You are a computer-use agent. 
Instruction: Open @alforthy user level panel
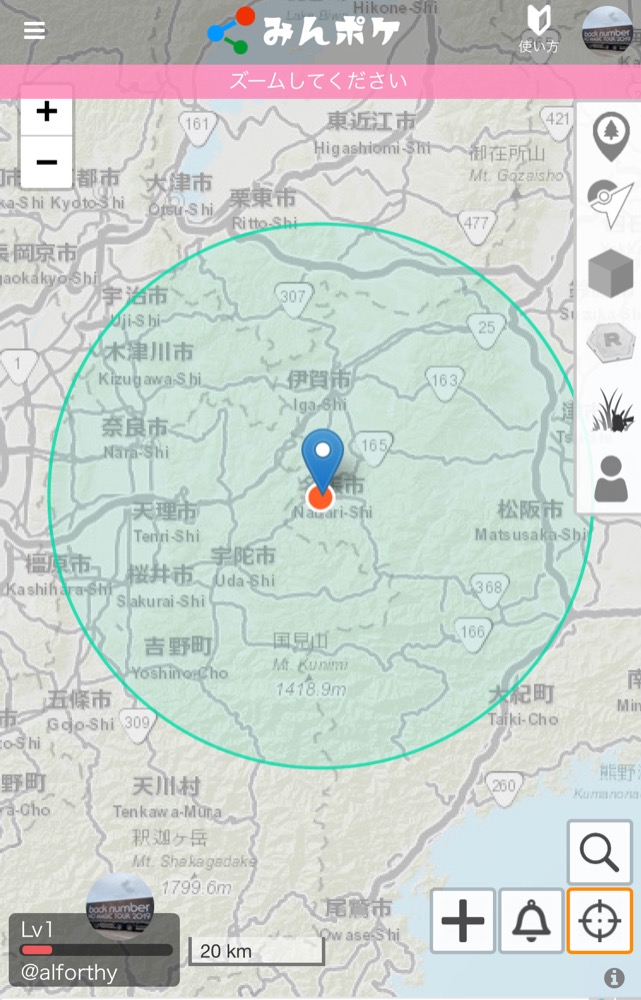coord(95,949)
